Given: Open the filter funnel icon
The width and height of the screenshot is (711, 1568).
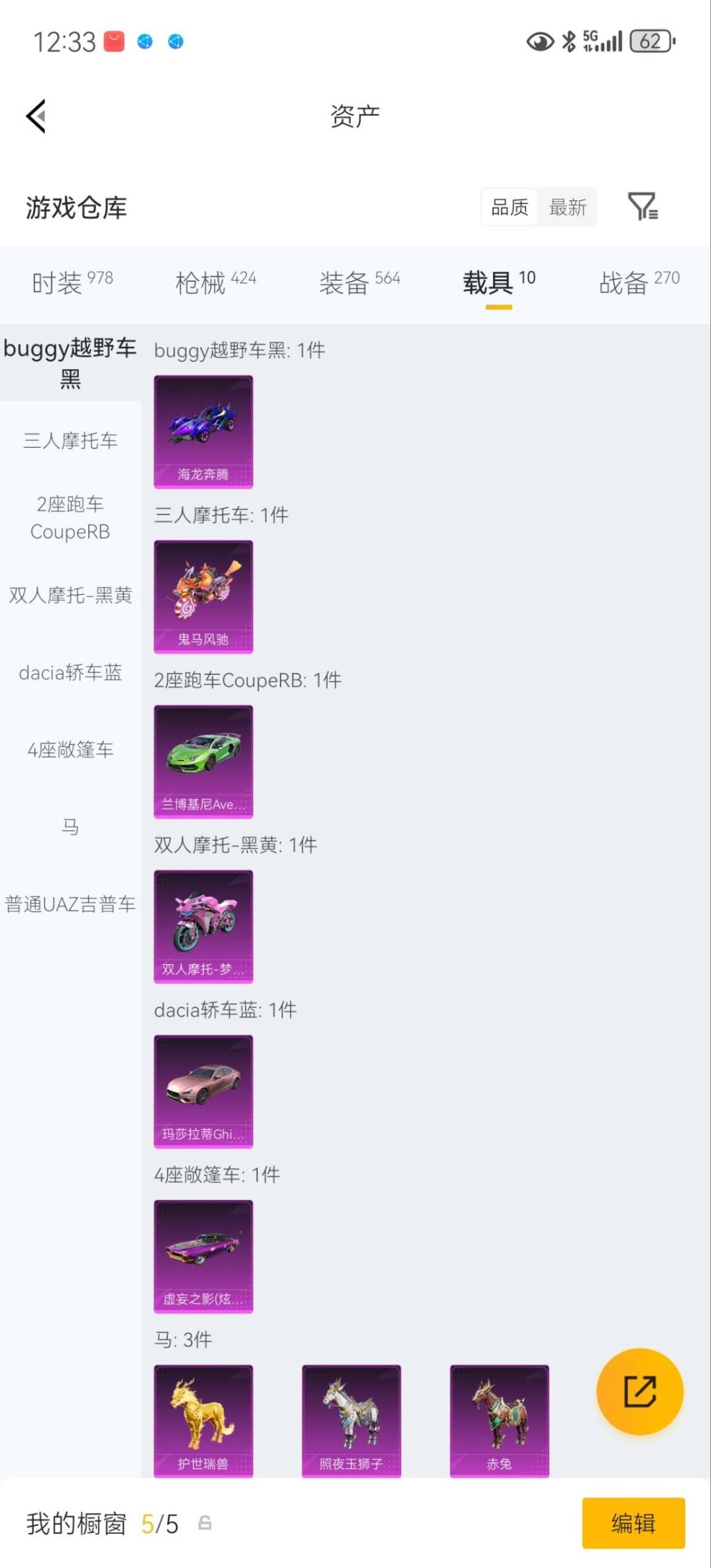Looking at the screenshot, I should click(642, 207).
